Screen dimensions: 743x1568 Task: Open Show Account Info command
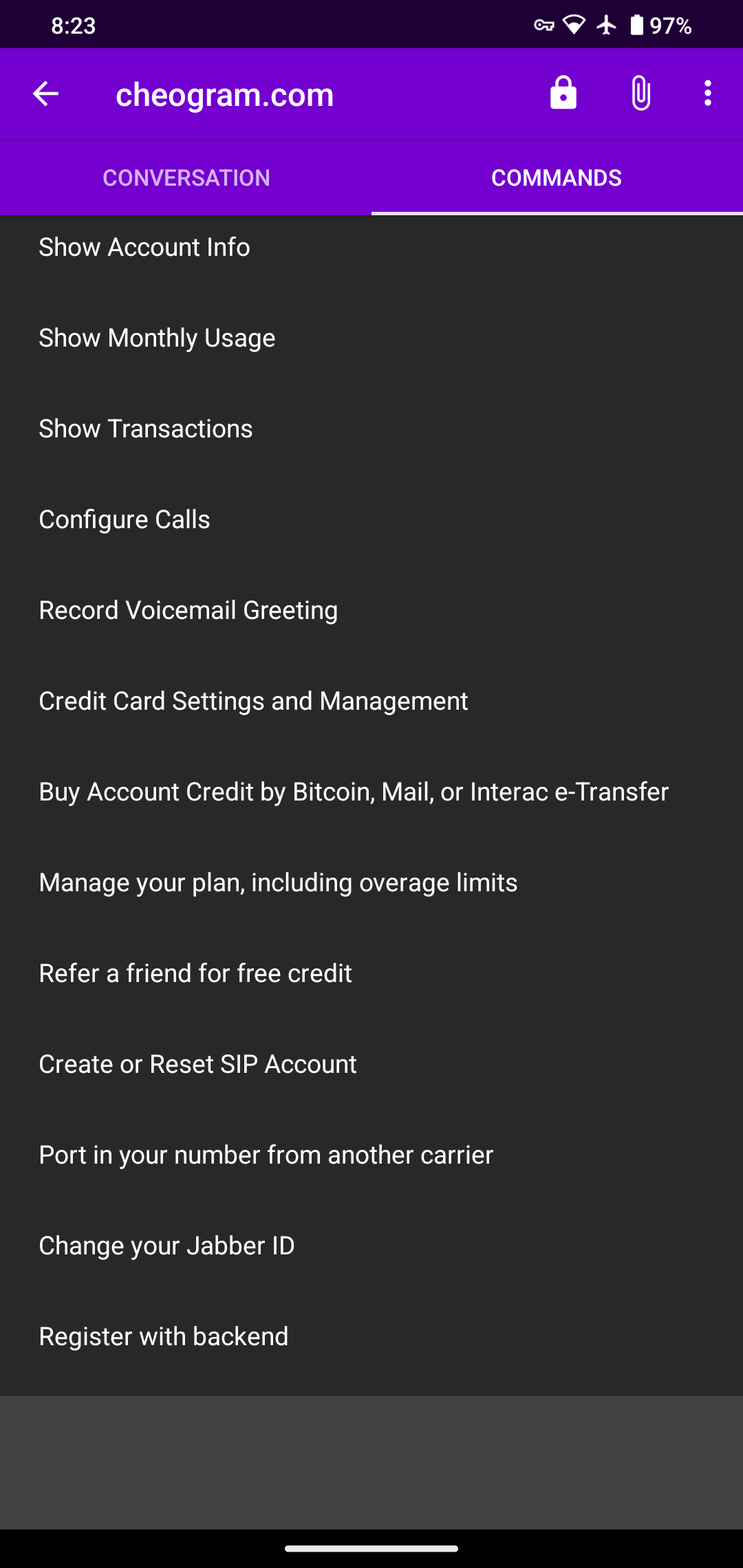tap(371, 247)
